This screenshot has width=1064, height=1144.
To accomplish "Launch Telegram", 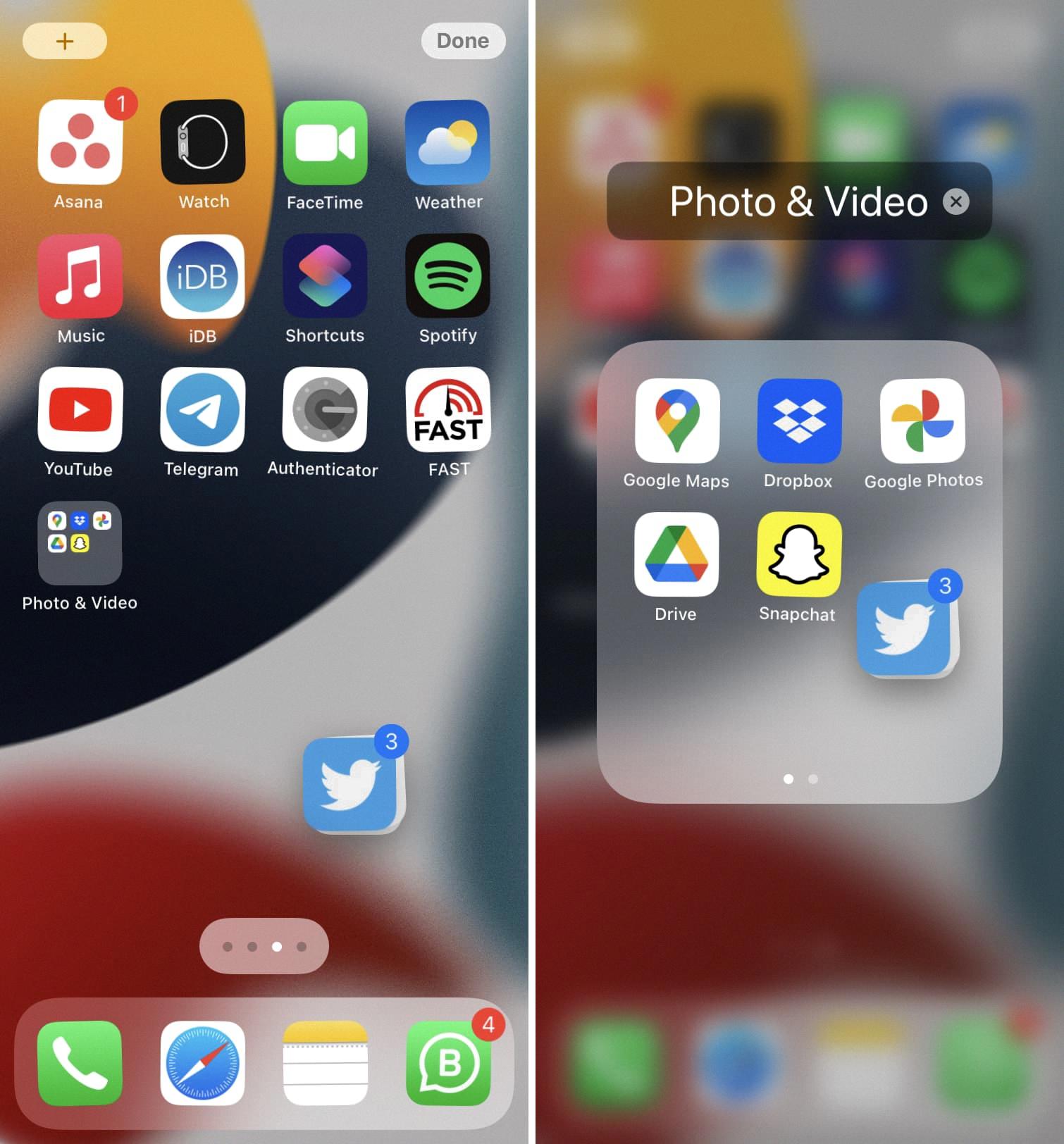I will pos(202,410).
